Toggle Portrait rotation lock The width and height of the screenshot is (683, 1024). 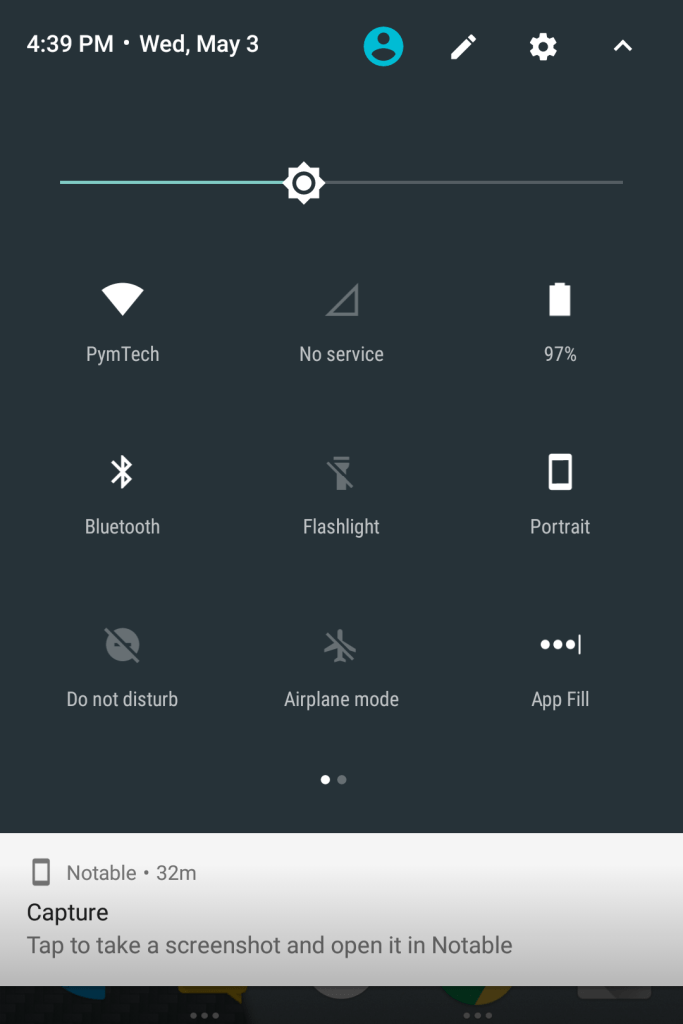tap(559, 472)
